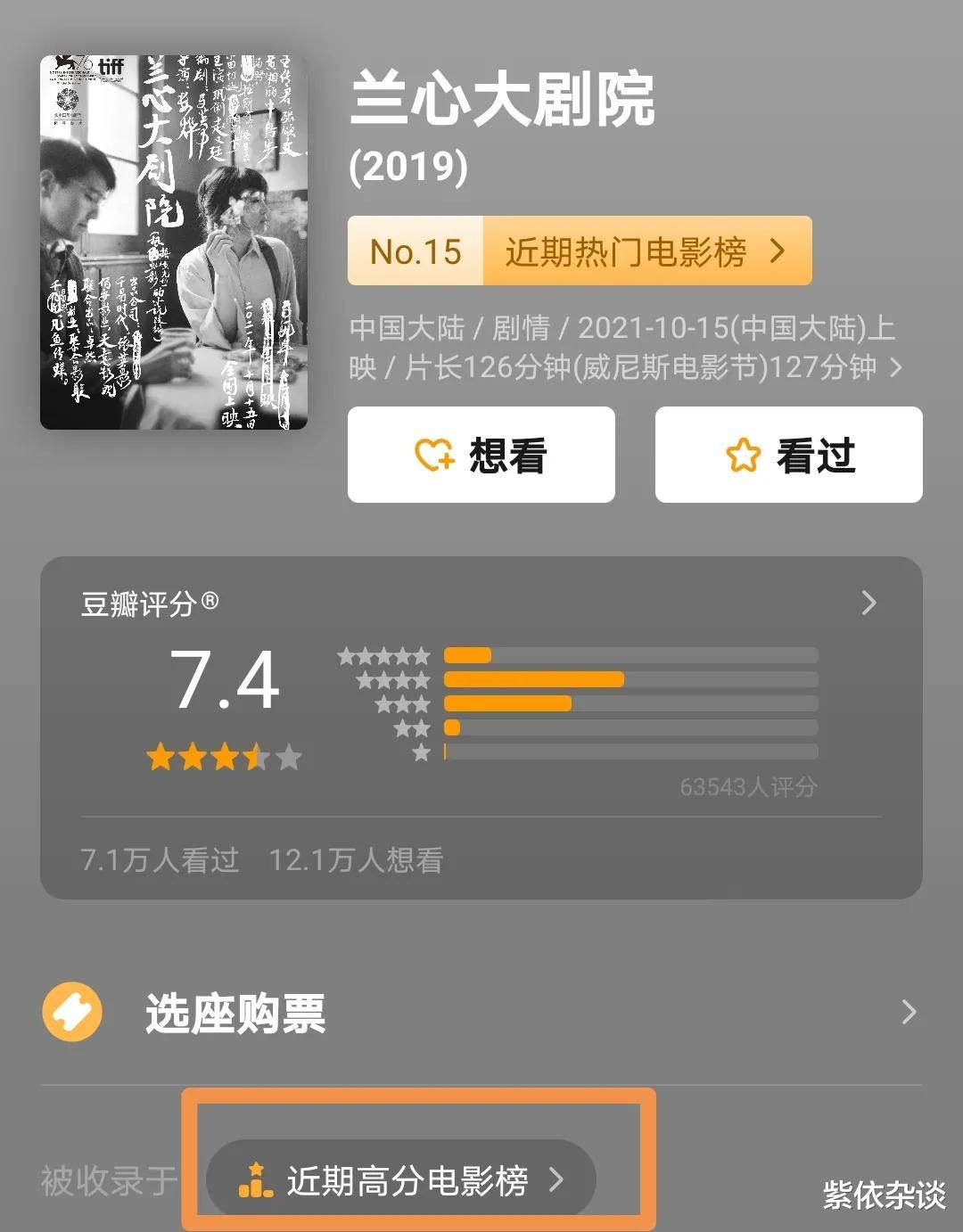The image size is (963, 1232).
Task: Select the ticket icon next to 选座购票
Action: [75, 1013]
